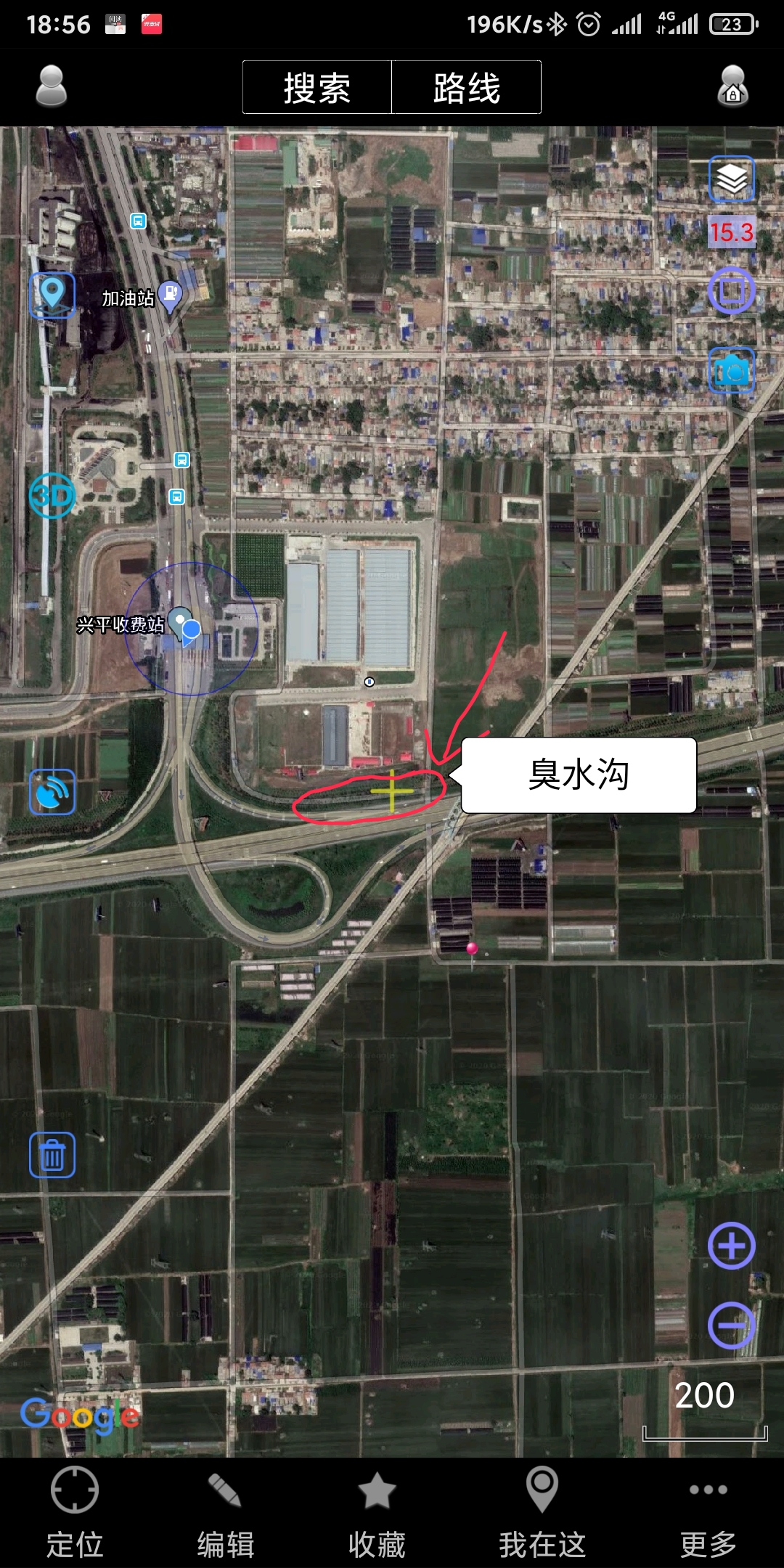
Task: Open the map layers selector
Action: pos(732,179)
